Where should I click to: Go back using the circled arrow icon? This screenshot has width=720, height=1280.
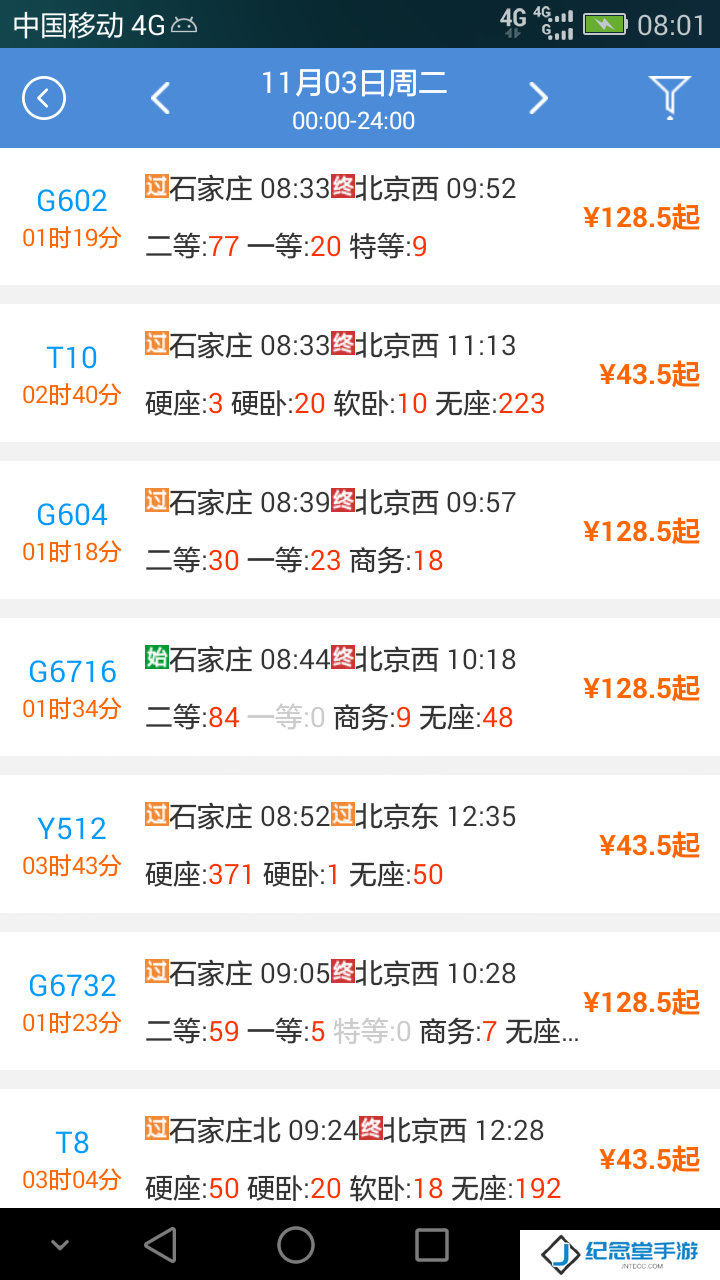tap(44, 98)
